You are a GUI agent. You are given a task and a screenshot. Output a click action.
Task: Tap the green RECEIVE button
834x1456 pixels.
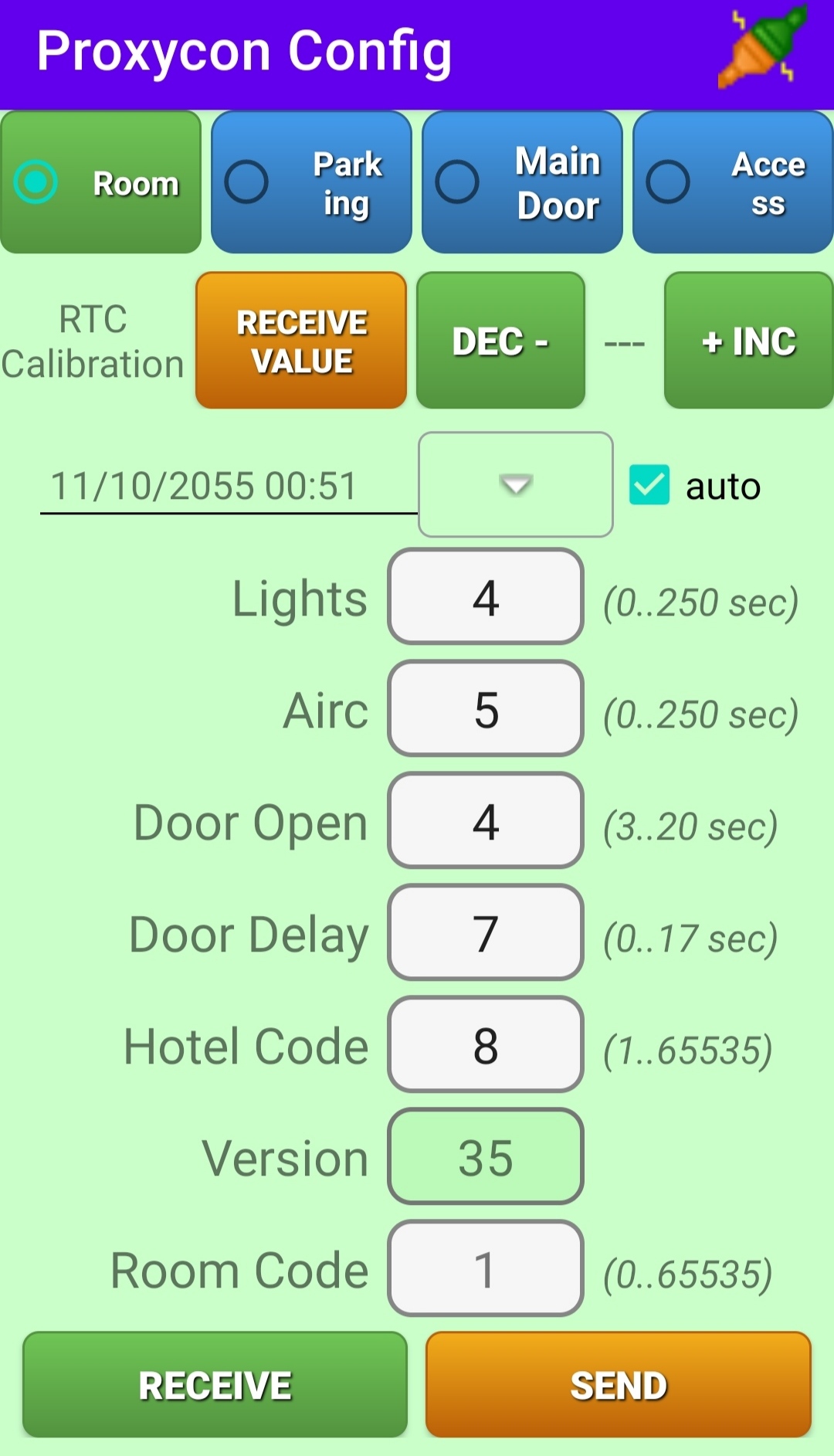coord(215,1385)
